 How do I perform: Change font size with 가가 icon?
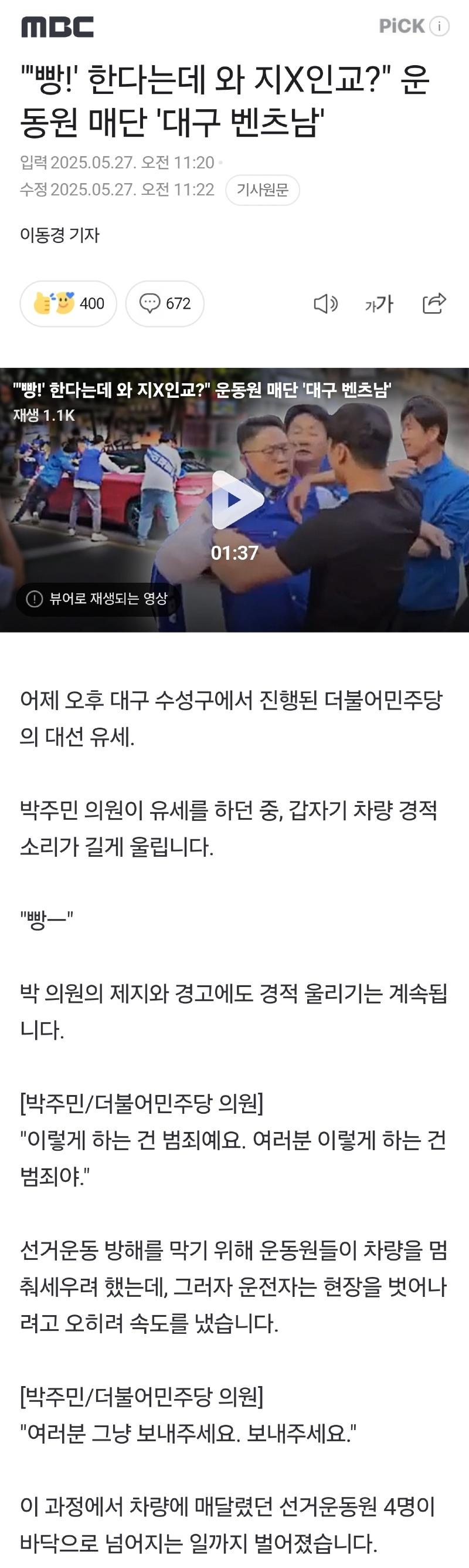tap(379, 303)
